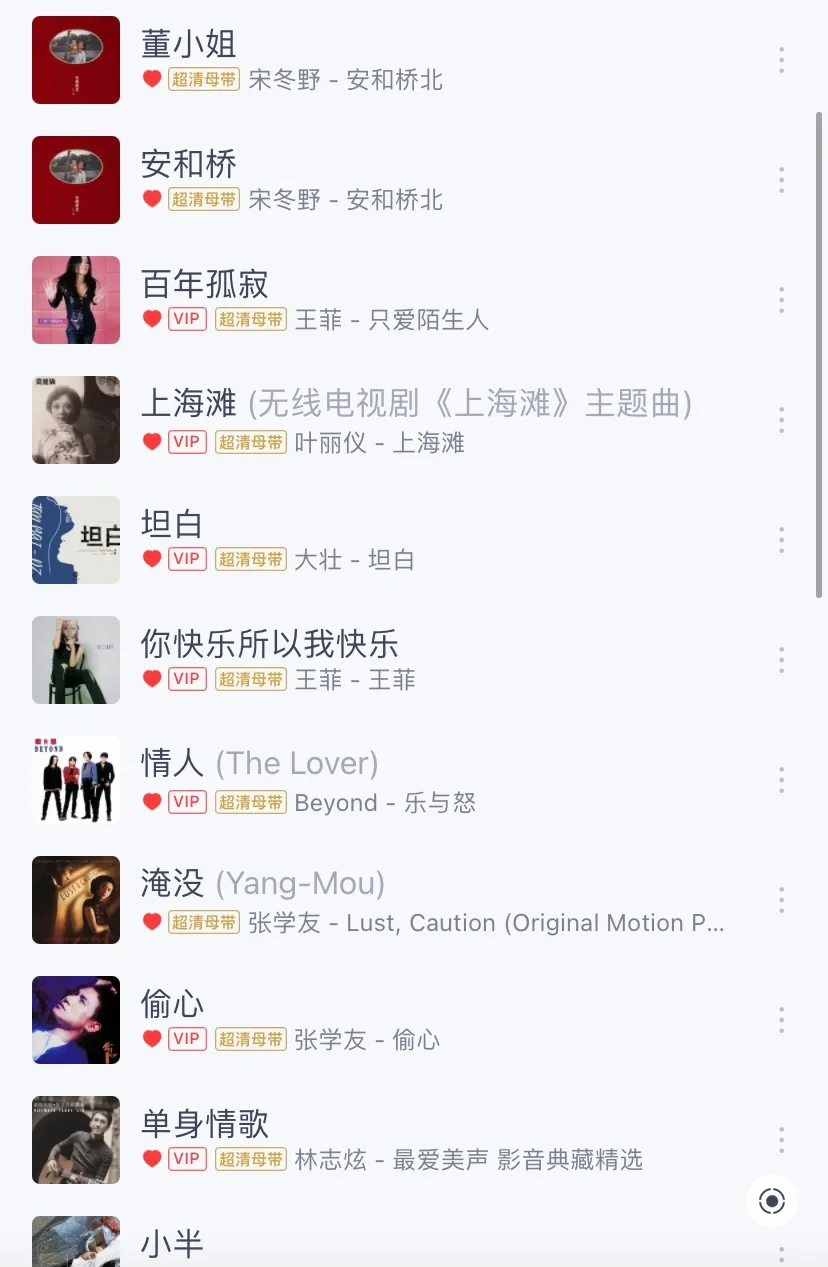Show more options for 情人
This screenshot has width=828, height=1267.
(781, 780)
